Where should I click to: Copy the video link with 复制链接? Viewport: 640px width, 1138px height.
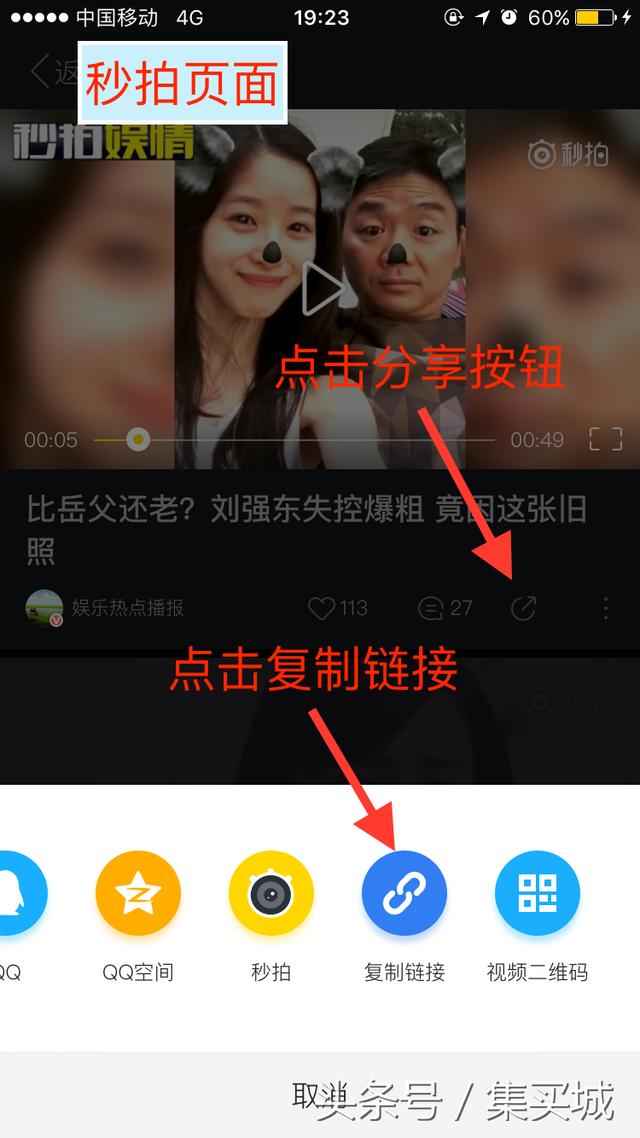[x=404, y=893]
